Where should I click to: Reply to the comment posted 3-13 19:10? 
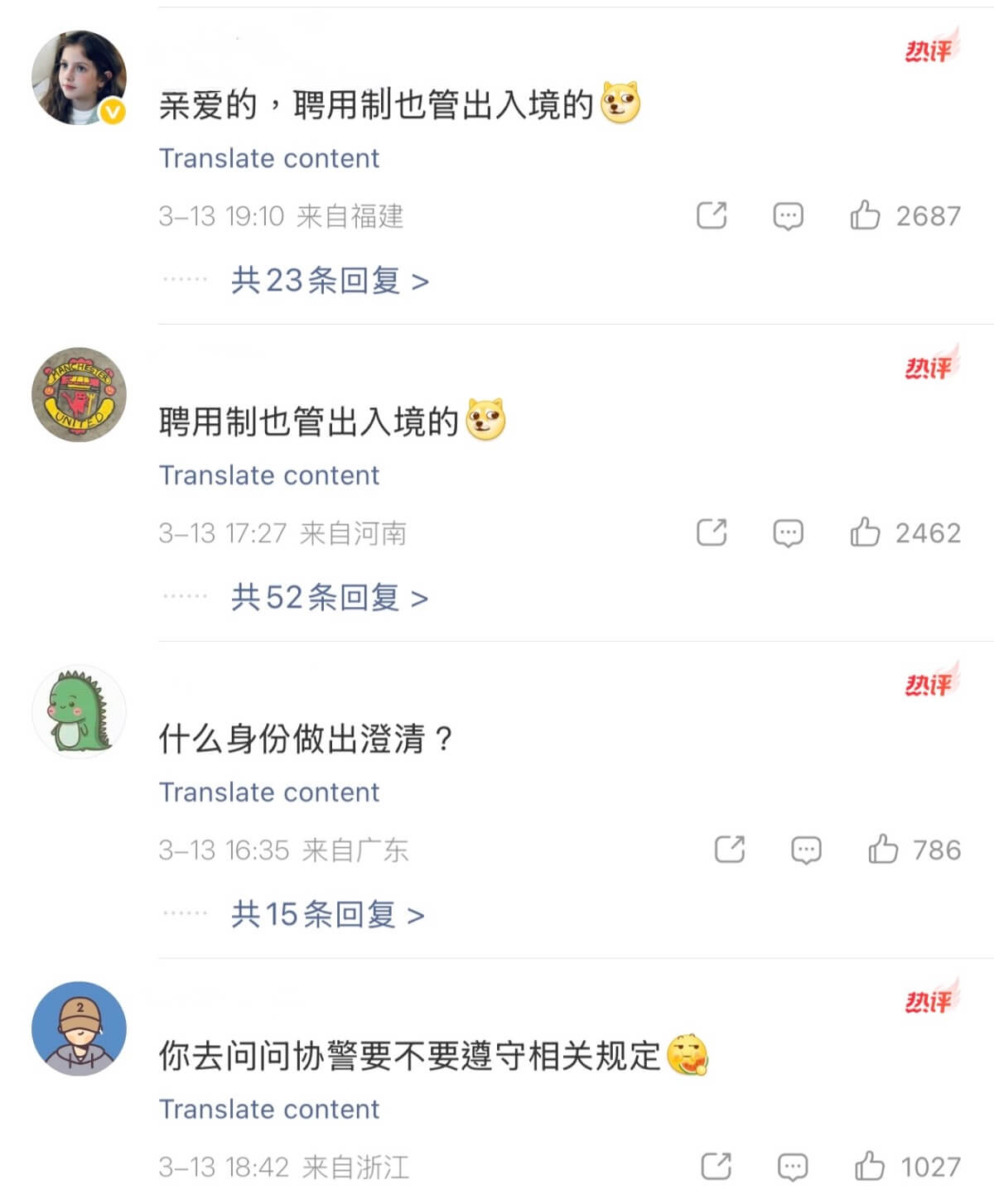(x=788, y=216)
